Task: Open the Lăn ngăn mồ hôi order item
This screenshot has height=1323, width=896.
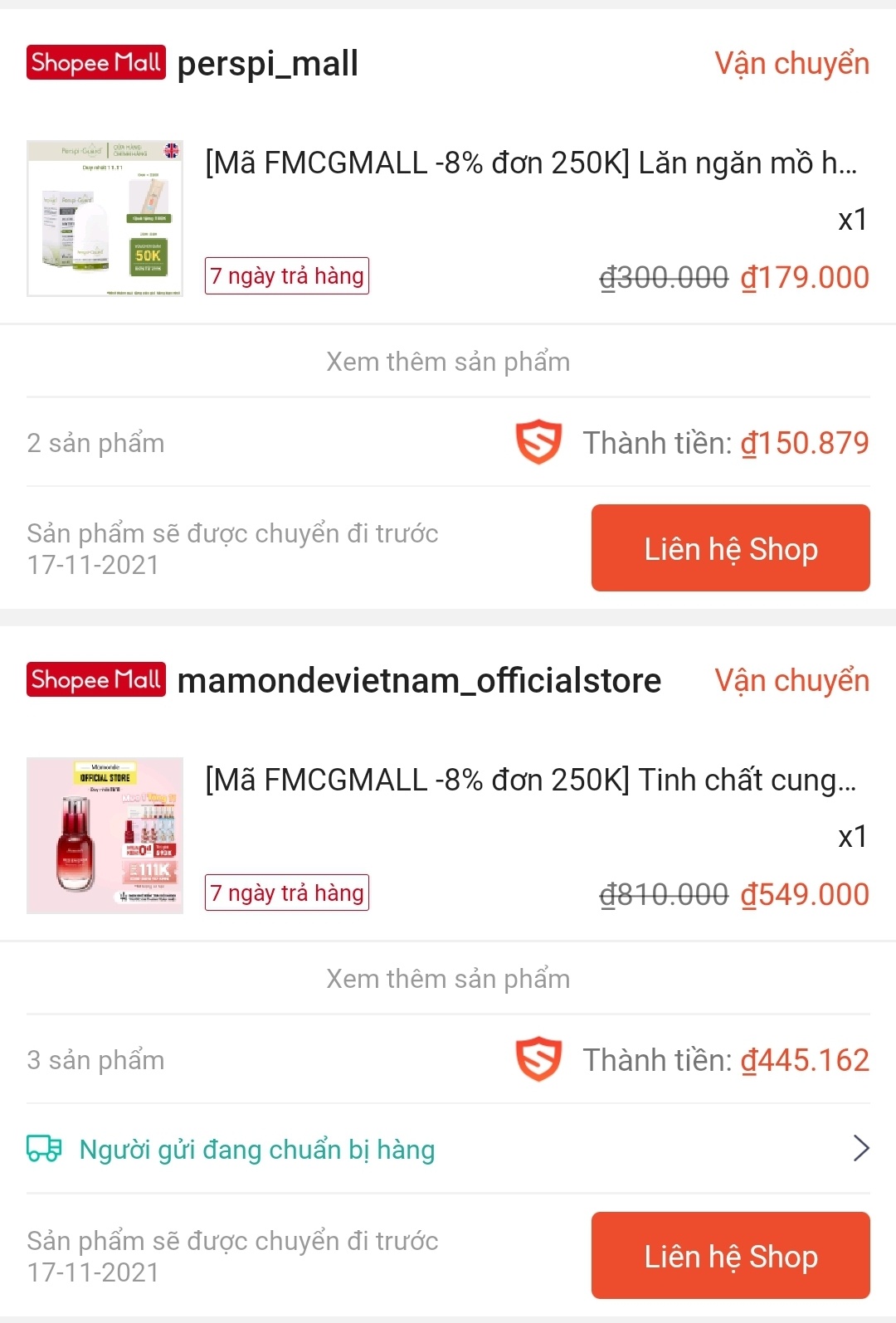Action: [531, 163]
